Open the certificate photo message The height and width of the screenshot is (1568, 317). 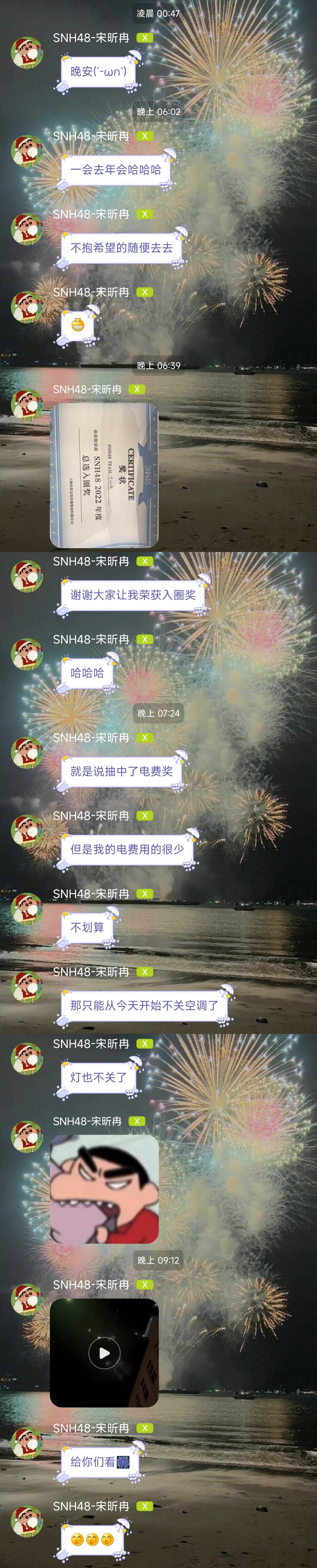(104, 475)
